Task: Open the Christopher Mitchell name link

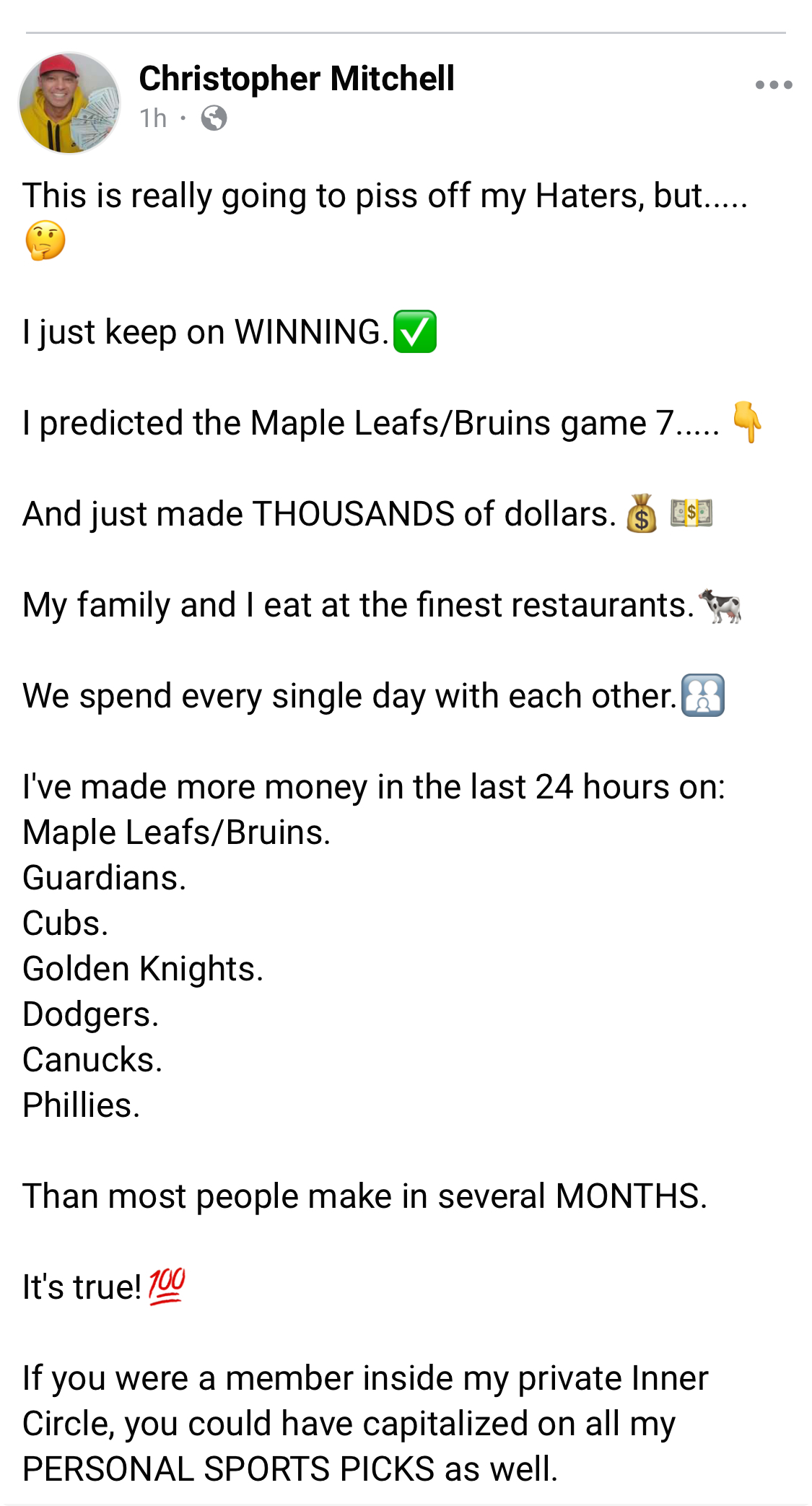Action: [x=297, y=78]
